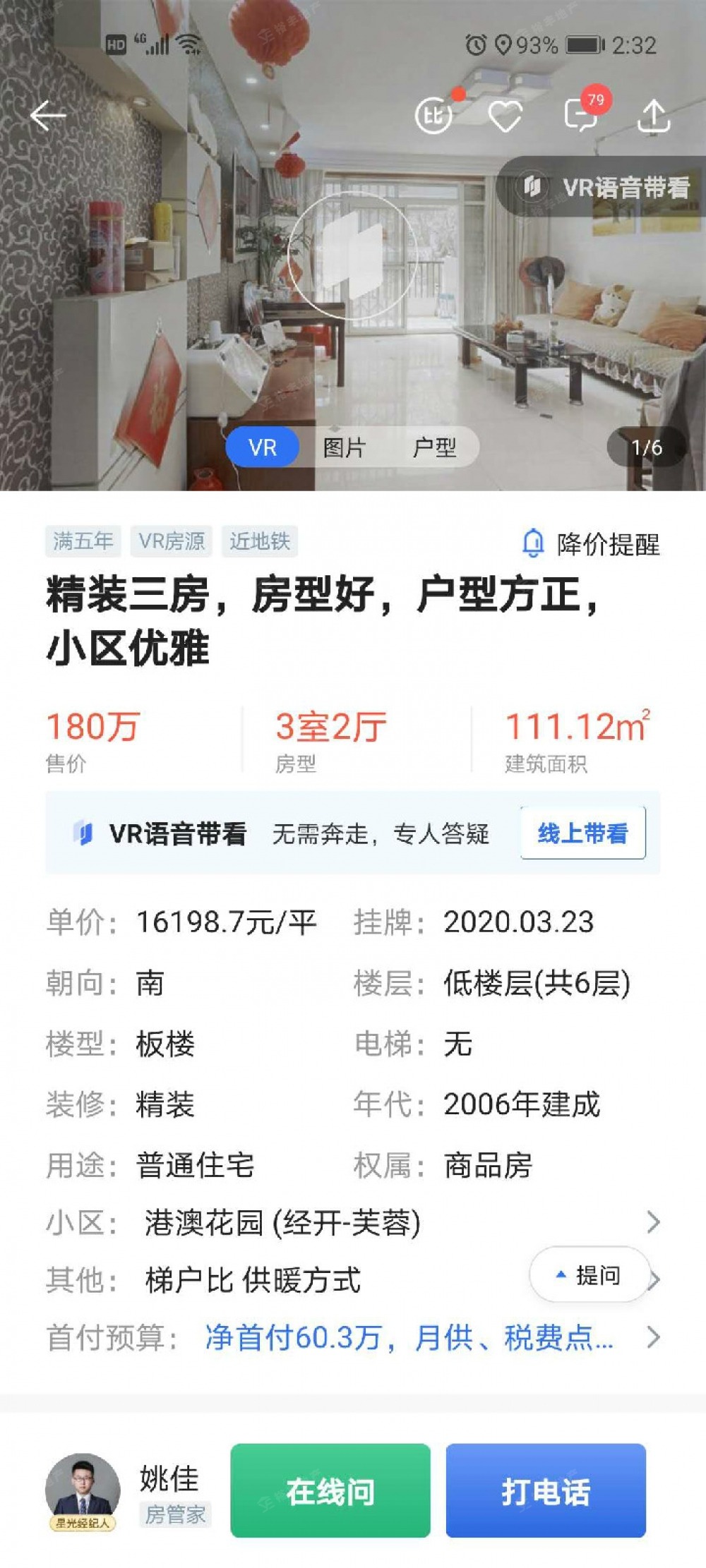706x1568 pixels.
Task: Favorite this listing with the heart
Action: [x=505, y=116]
